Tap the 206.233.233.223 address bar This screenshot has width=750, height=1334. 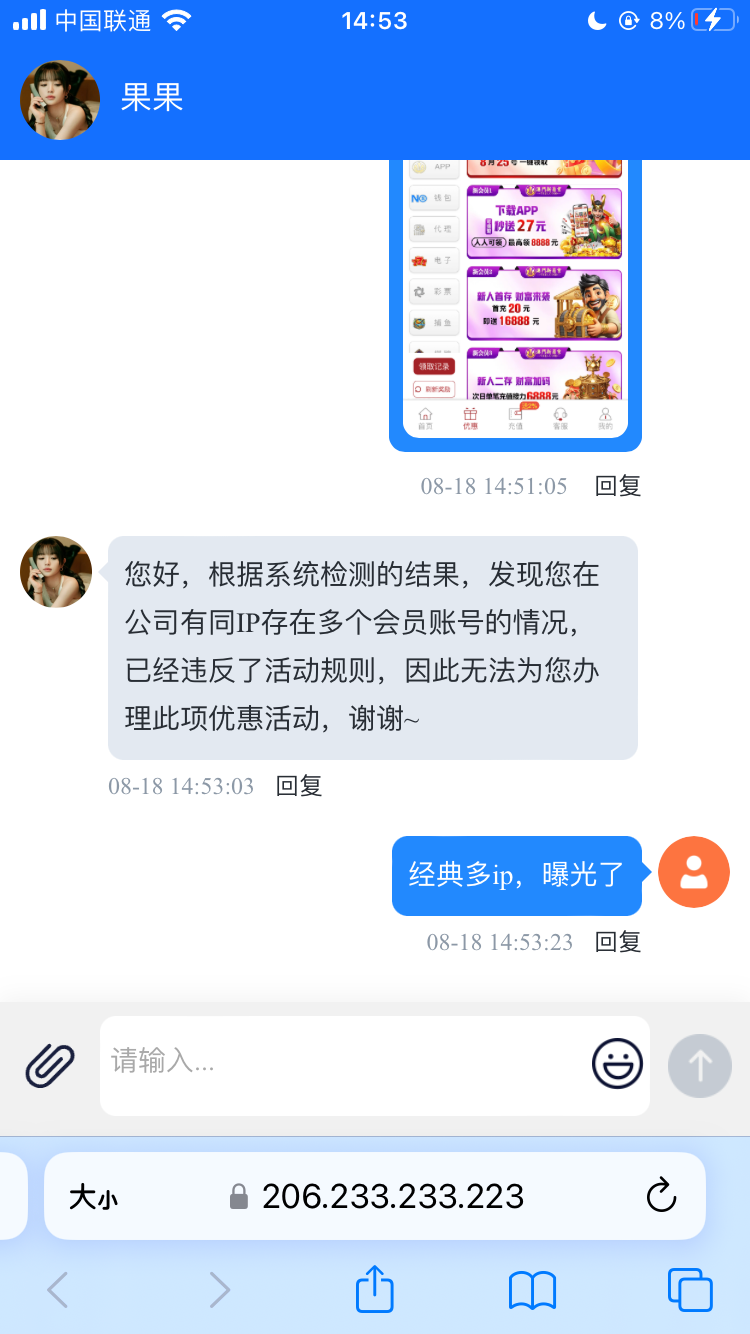click(x=392, y=1196)
